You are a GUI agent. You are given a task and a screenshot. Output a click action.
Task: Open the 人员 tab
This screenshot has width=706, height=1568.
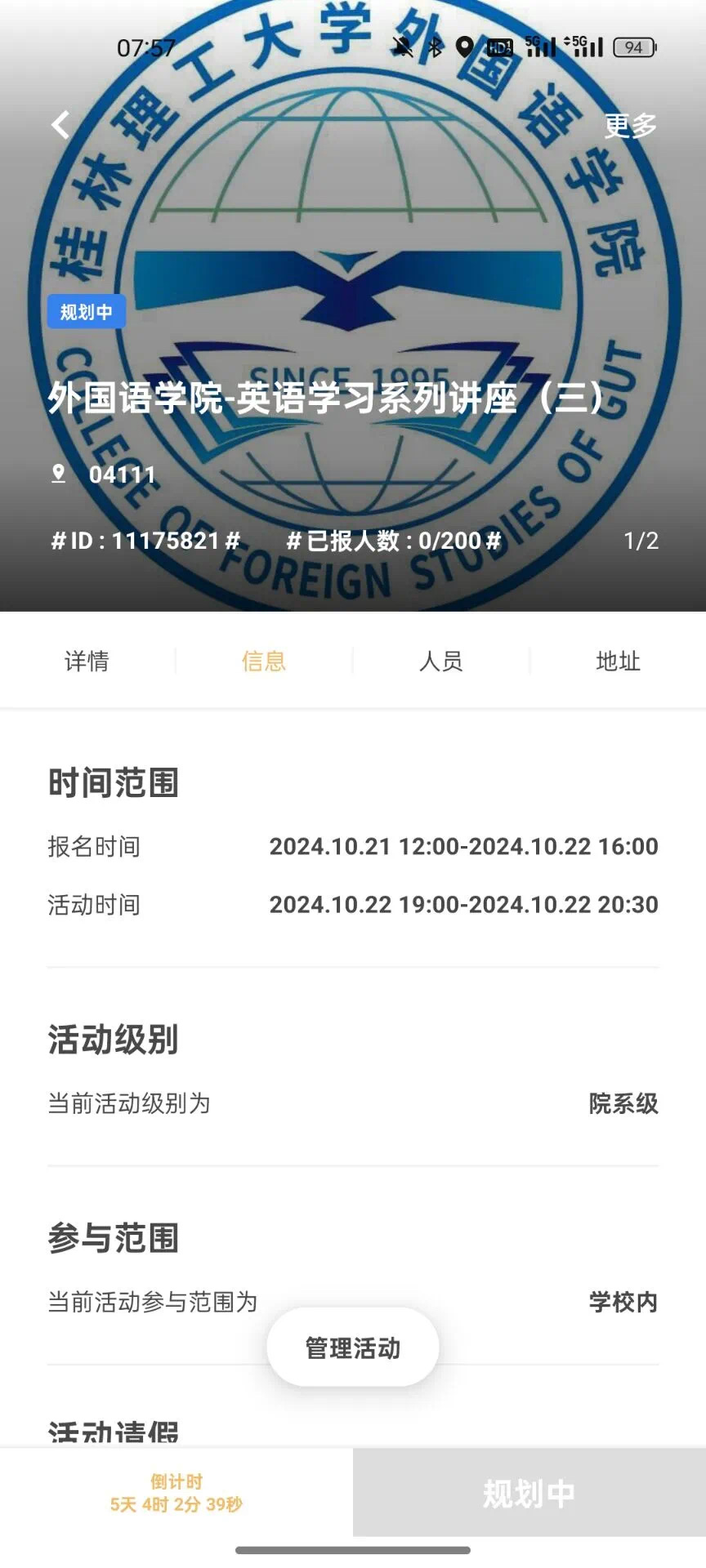pyautogui.click(x=441, y=661)
